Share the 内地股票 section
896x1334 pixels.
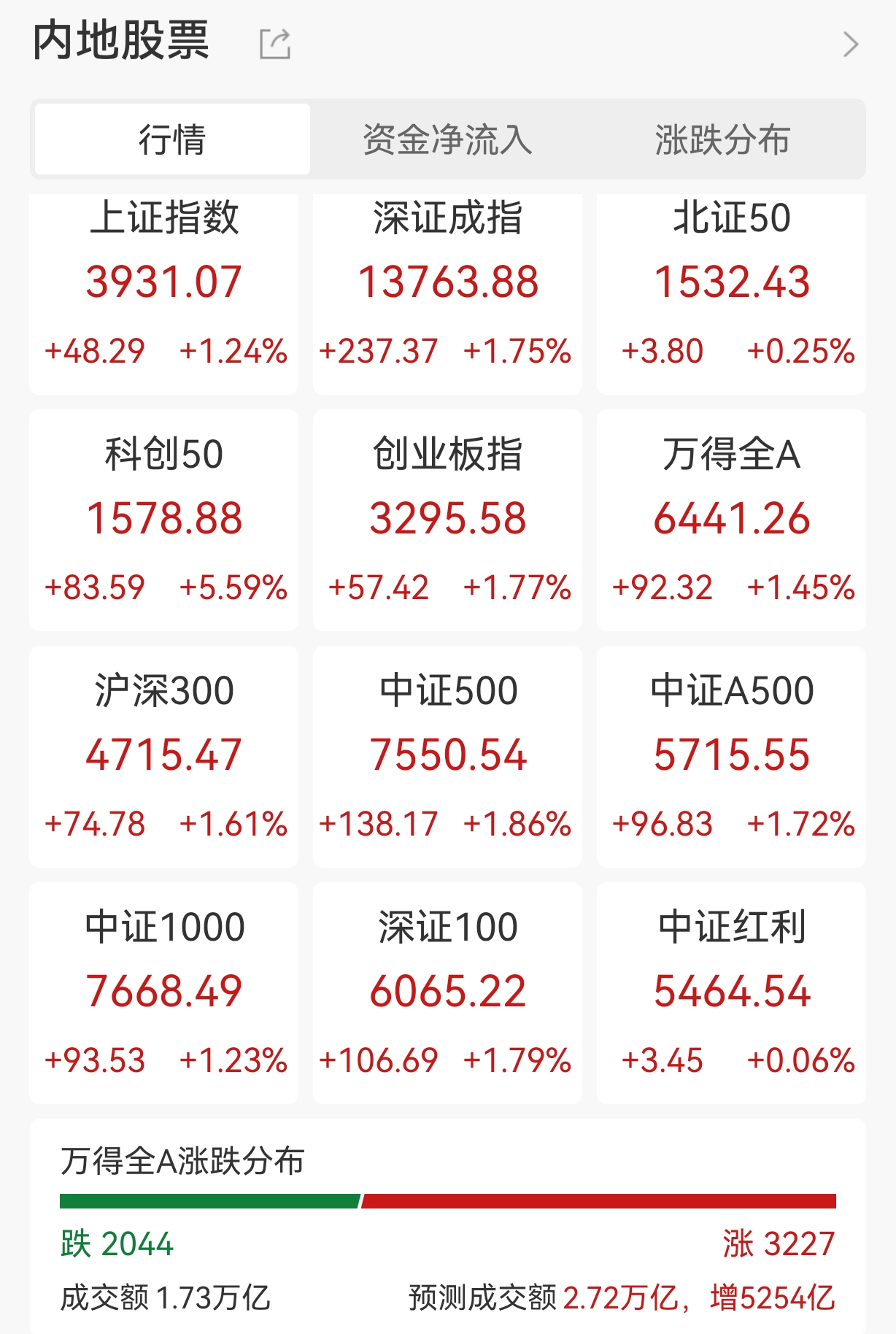tap(275, 44)
